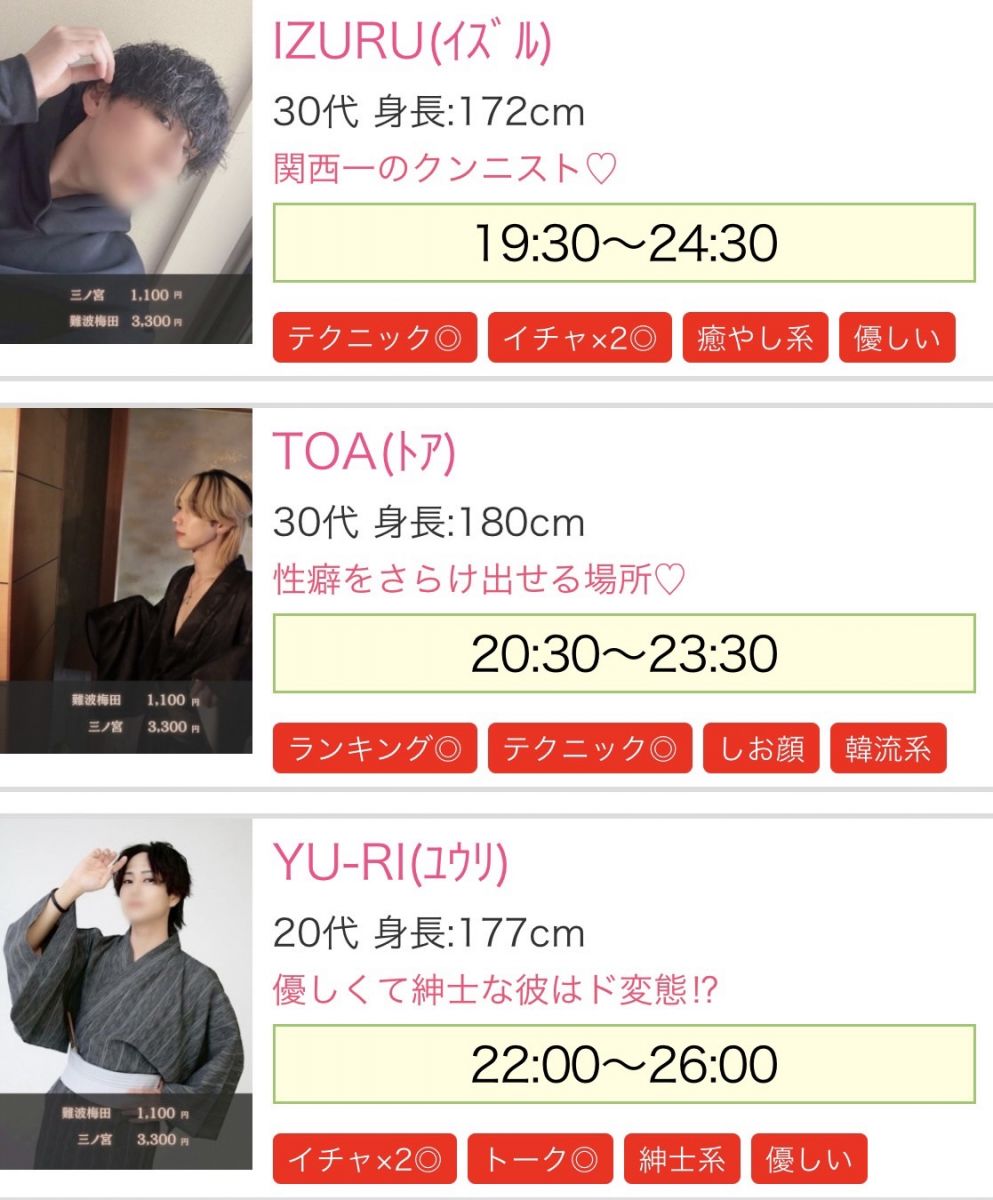993x1200 pixels.
Task: Choose the ランキング◎ tag on TOA's card
Action: click(375, 749)
